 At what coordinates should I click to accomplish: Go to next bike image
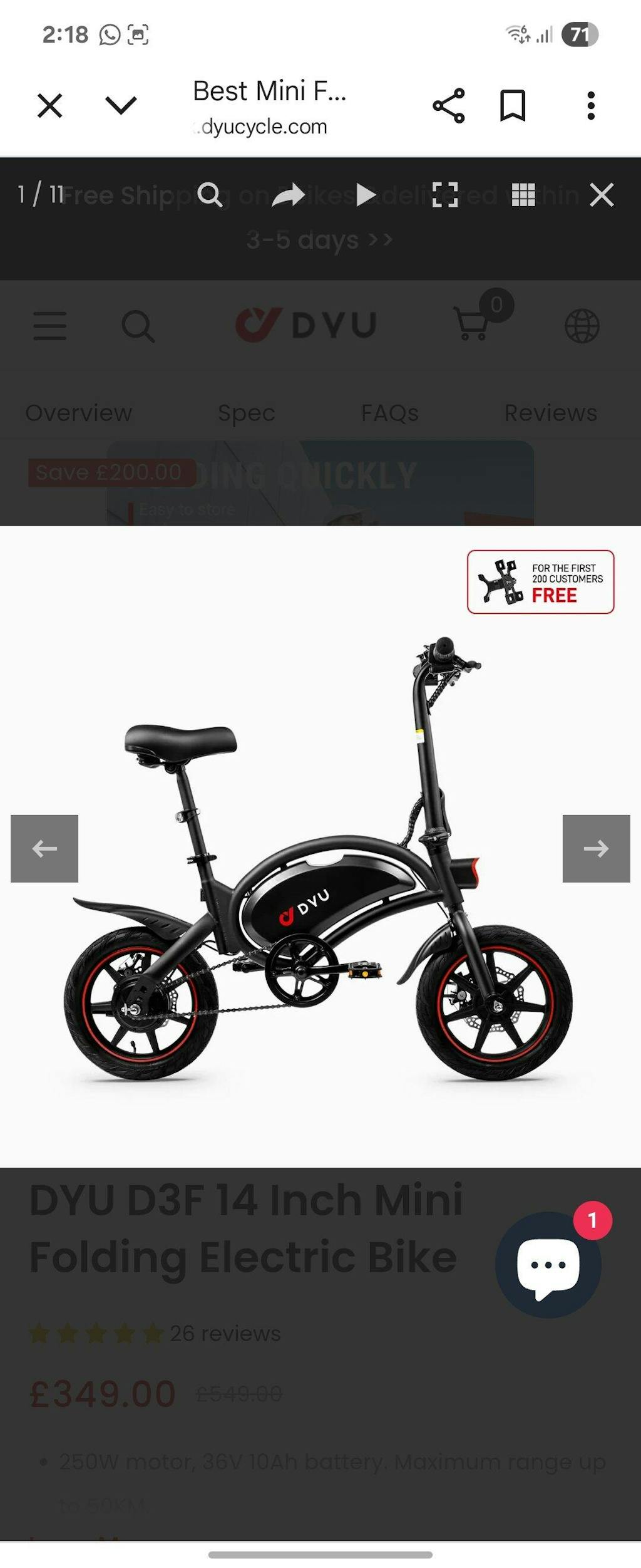click(596, 848)
